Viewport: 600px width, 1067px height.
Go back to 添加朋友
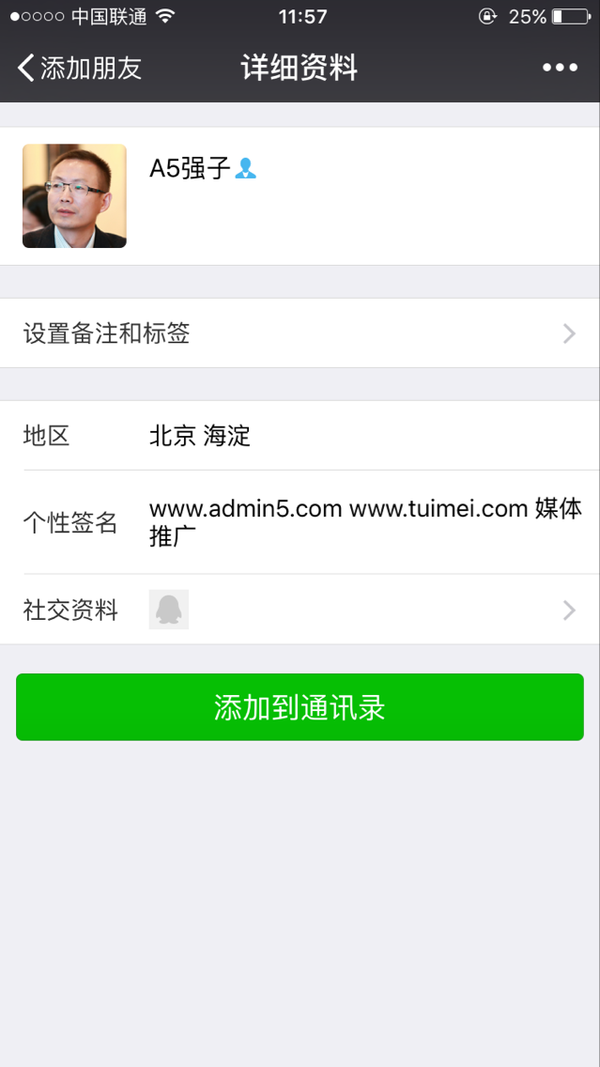tap(80, 68)
